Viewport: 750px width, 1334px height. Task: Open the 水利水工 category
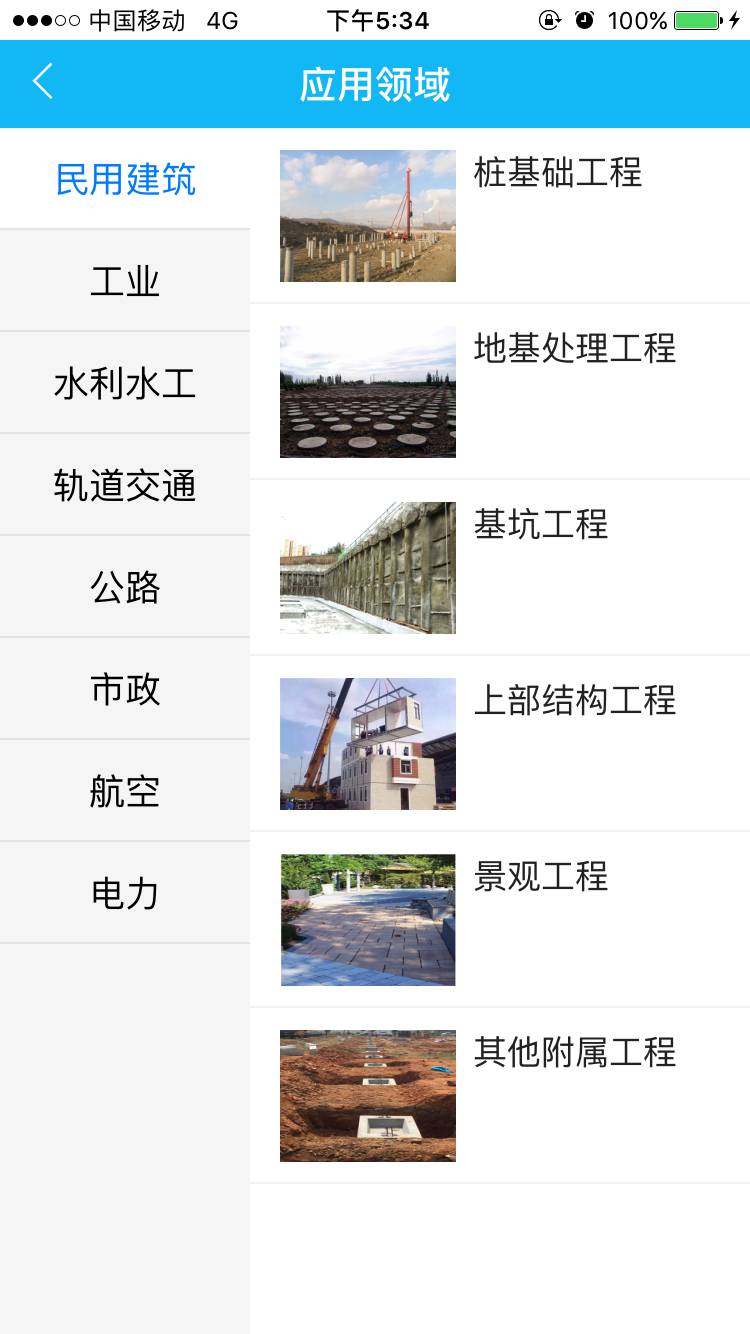pos(125,384)
